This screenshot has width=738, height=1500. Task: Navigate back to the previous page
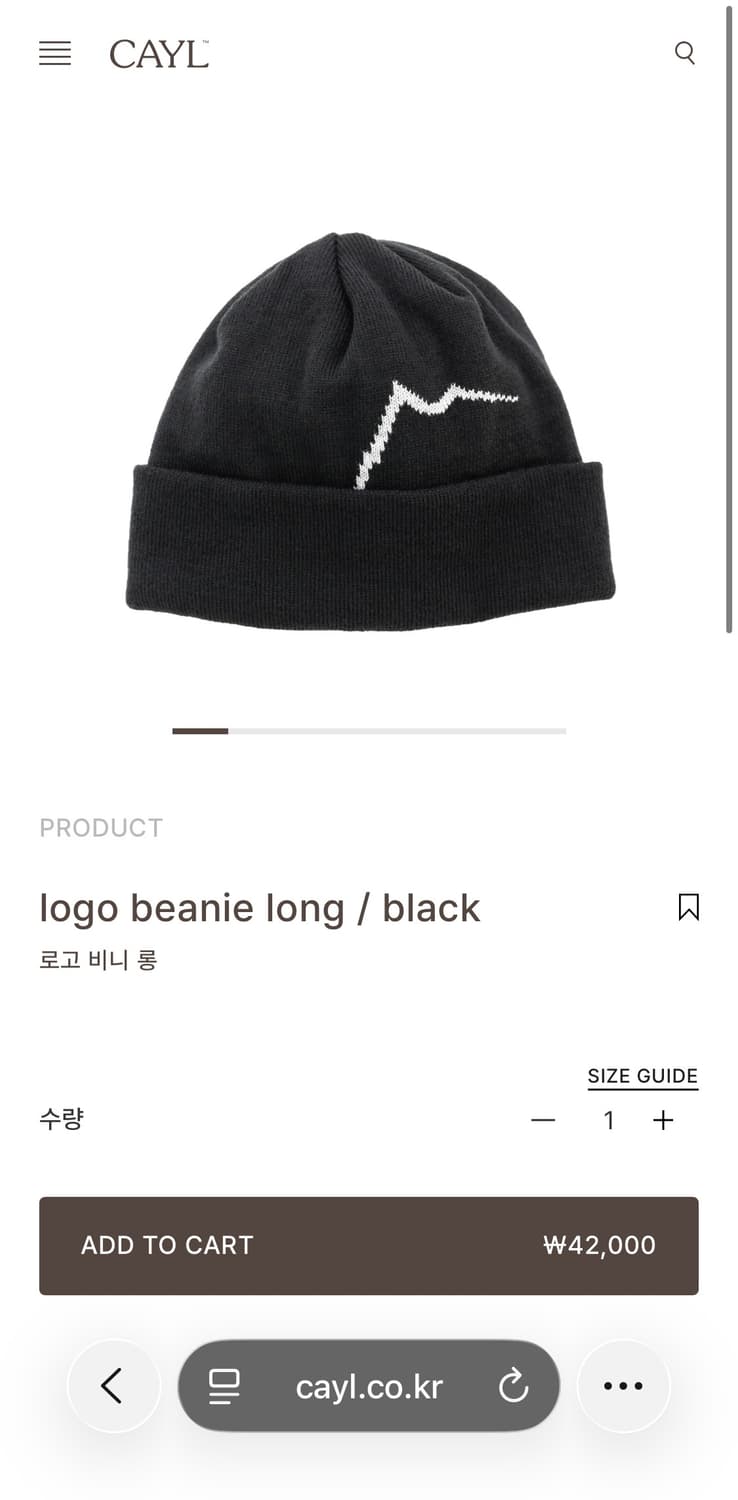click(114, 1386)
